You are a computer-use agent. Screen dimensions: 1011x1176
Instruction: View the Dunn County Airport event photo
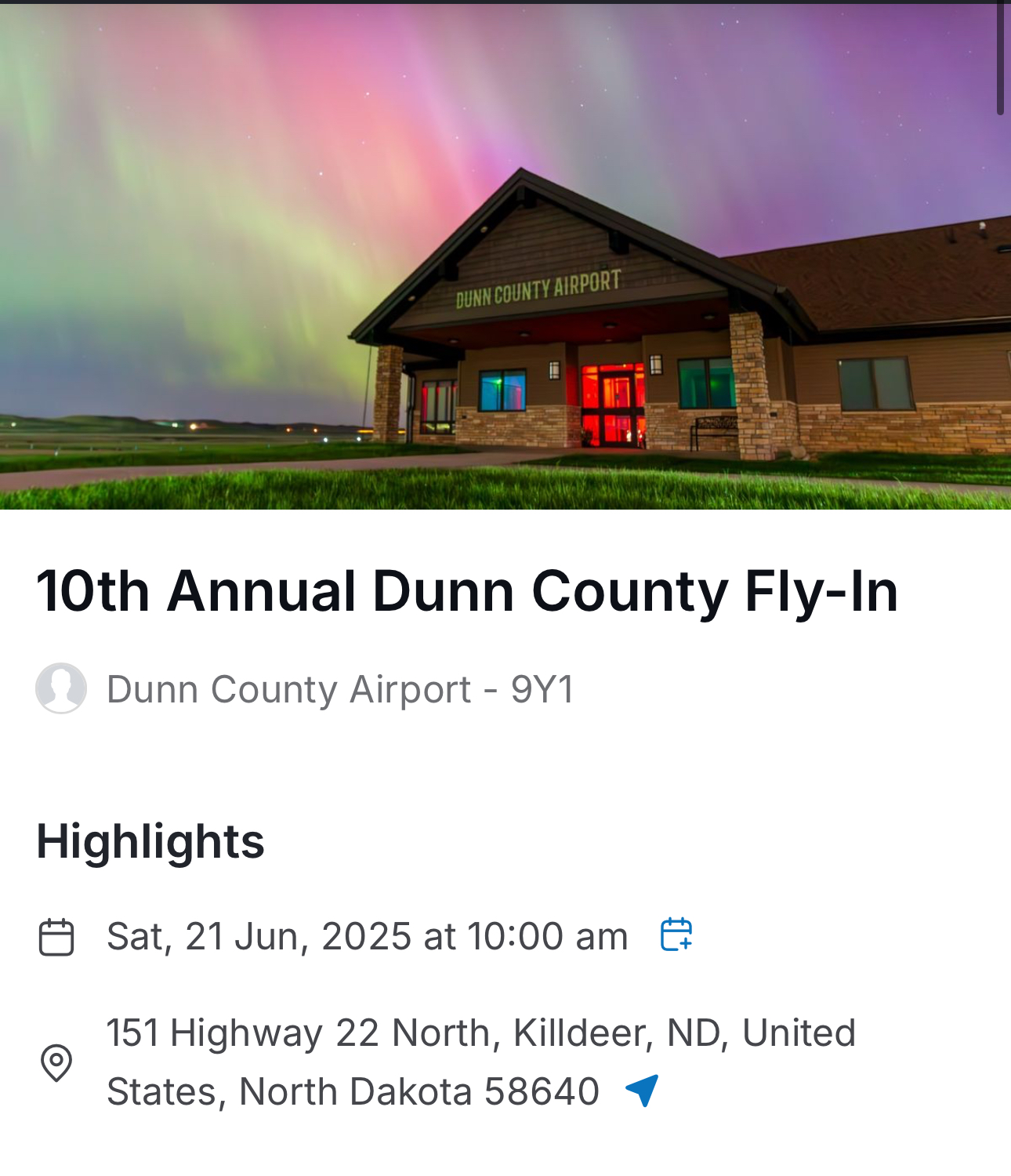pos(505,256)
